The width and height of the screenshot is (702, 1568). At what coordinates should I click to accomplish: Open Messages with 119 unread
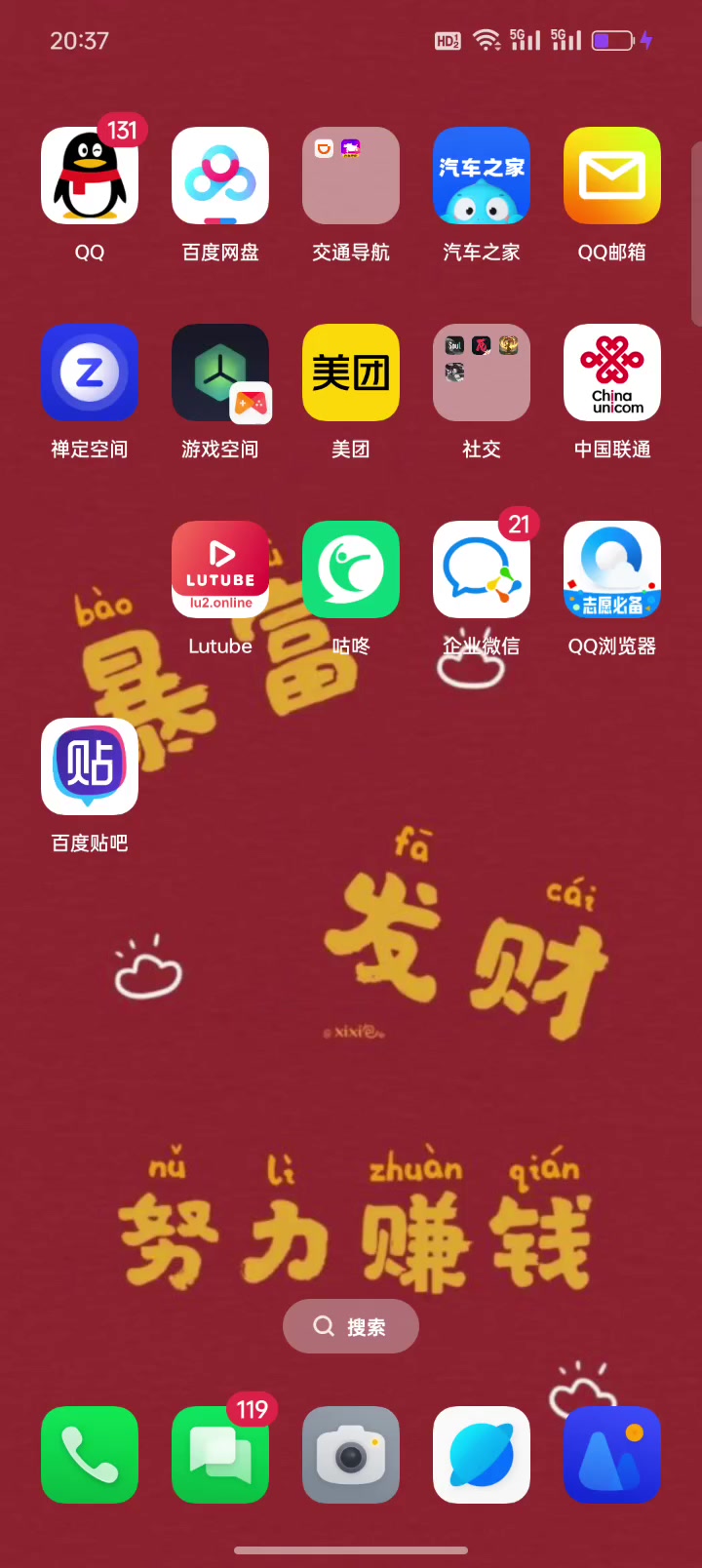pos(220,1455)
